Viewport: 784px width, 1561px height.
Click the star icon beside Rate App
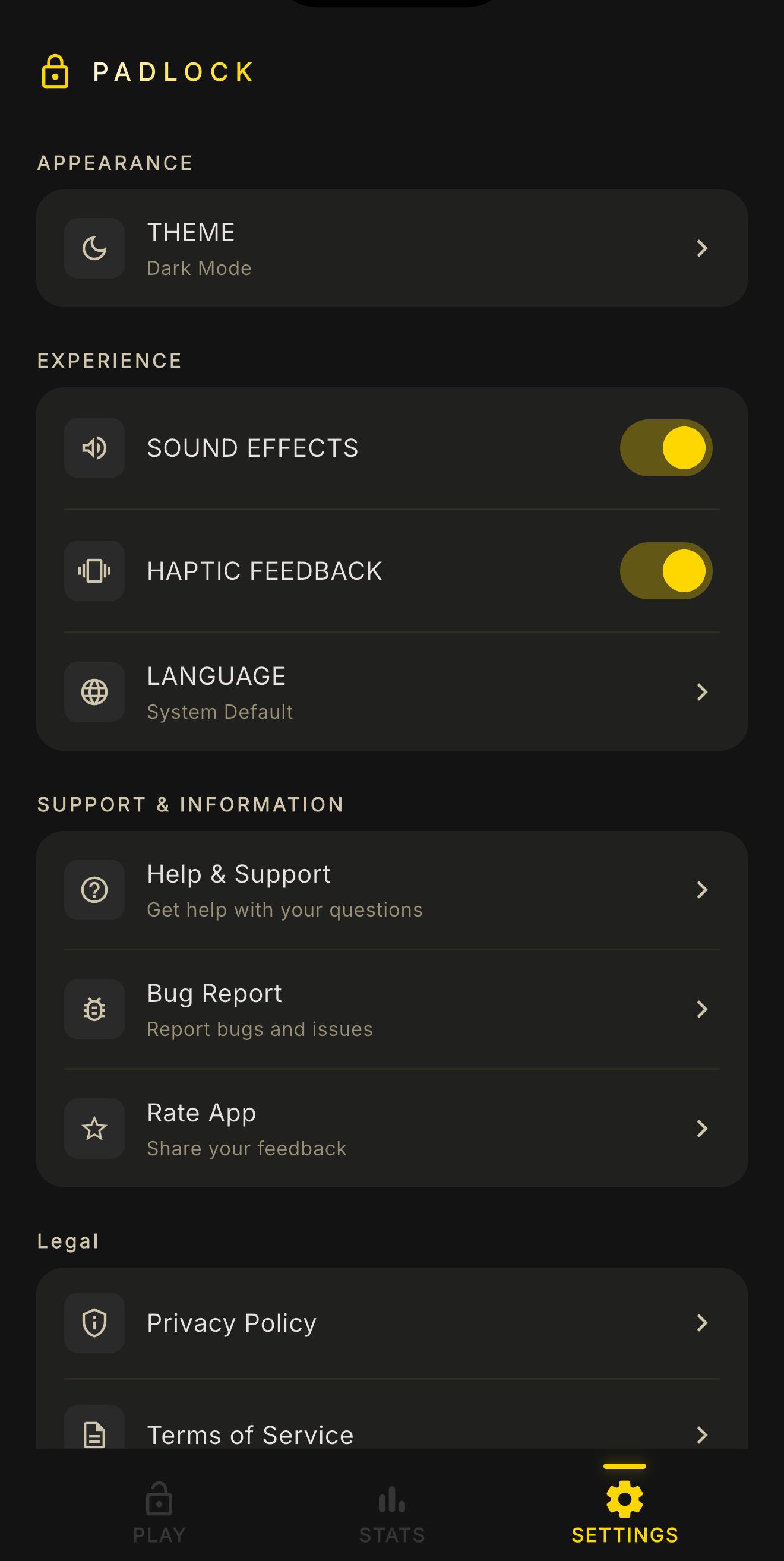(x=94, y=1129)
